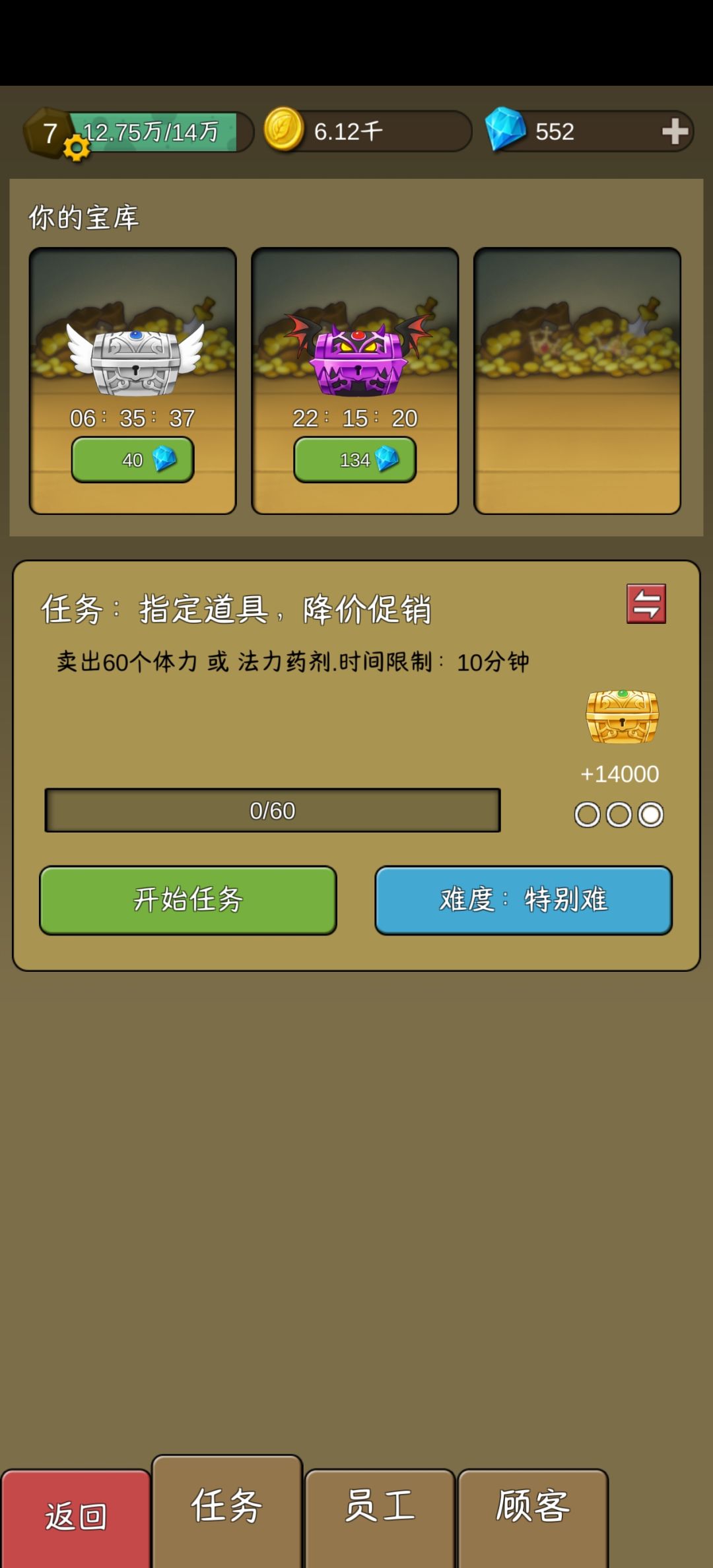Select the second reward circle indicator
The height and width of the screenshot is (1568, 713).
coord(618,815)
